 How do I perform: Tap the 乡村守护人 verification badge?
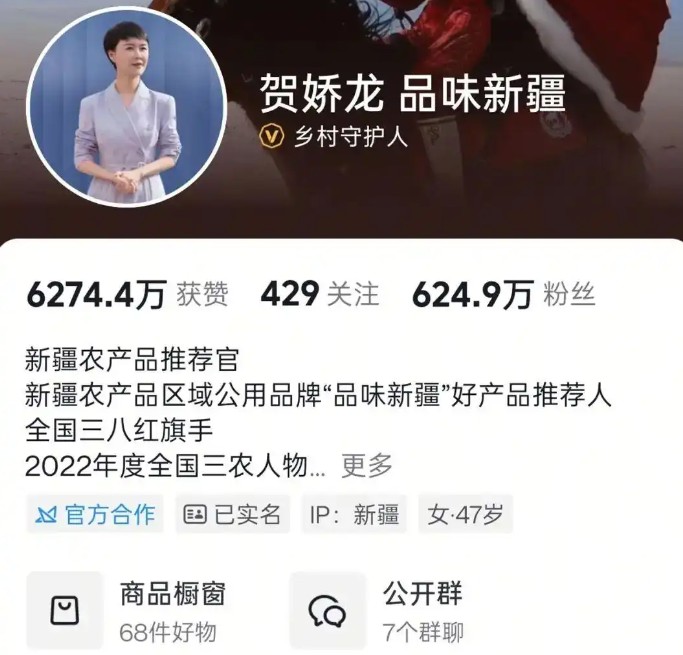(335, 136)
